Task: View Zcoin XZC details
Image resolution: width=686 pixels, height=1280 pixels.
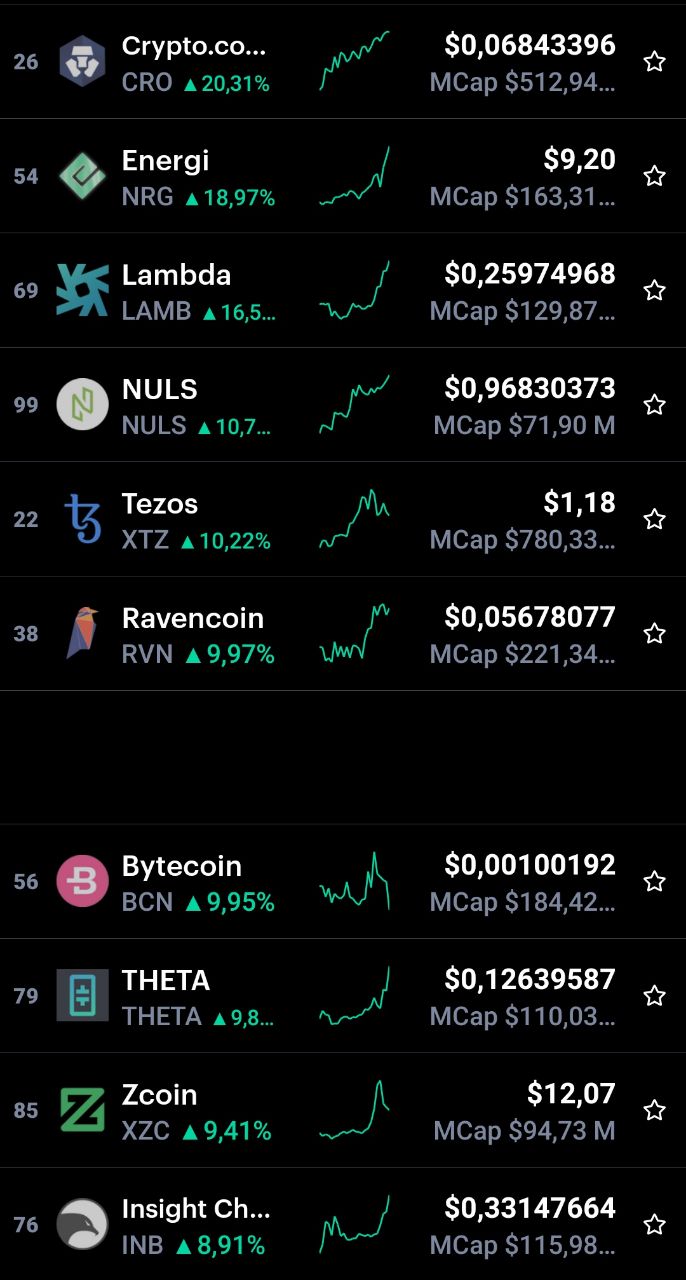Action: pyautogui.click(x=343, y=1110)
